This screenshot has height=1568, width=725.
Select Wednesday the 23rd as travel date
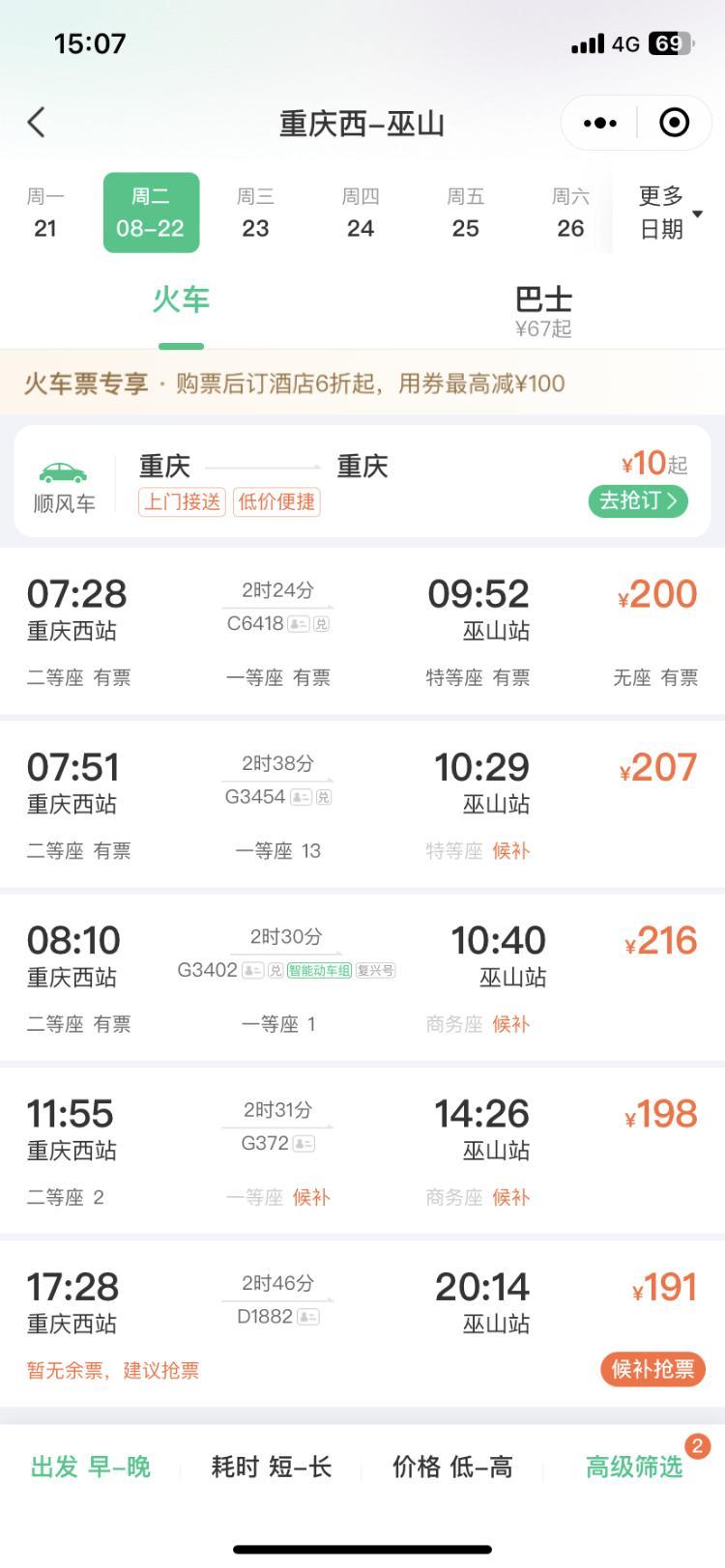(255, 213)
